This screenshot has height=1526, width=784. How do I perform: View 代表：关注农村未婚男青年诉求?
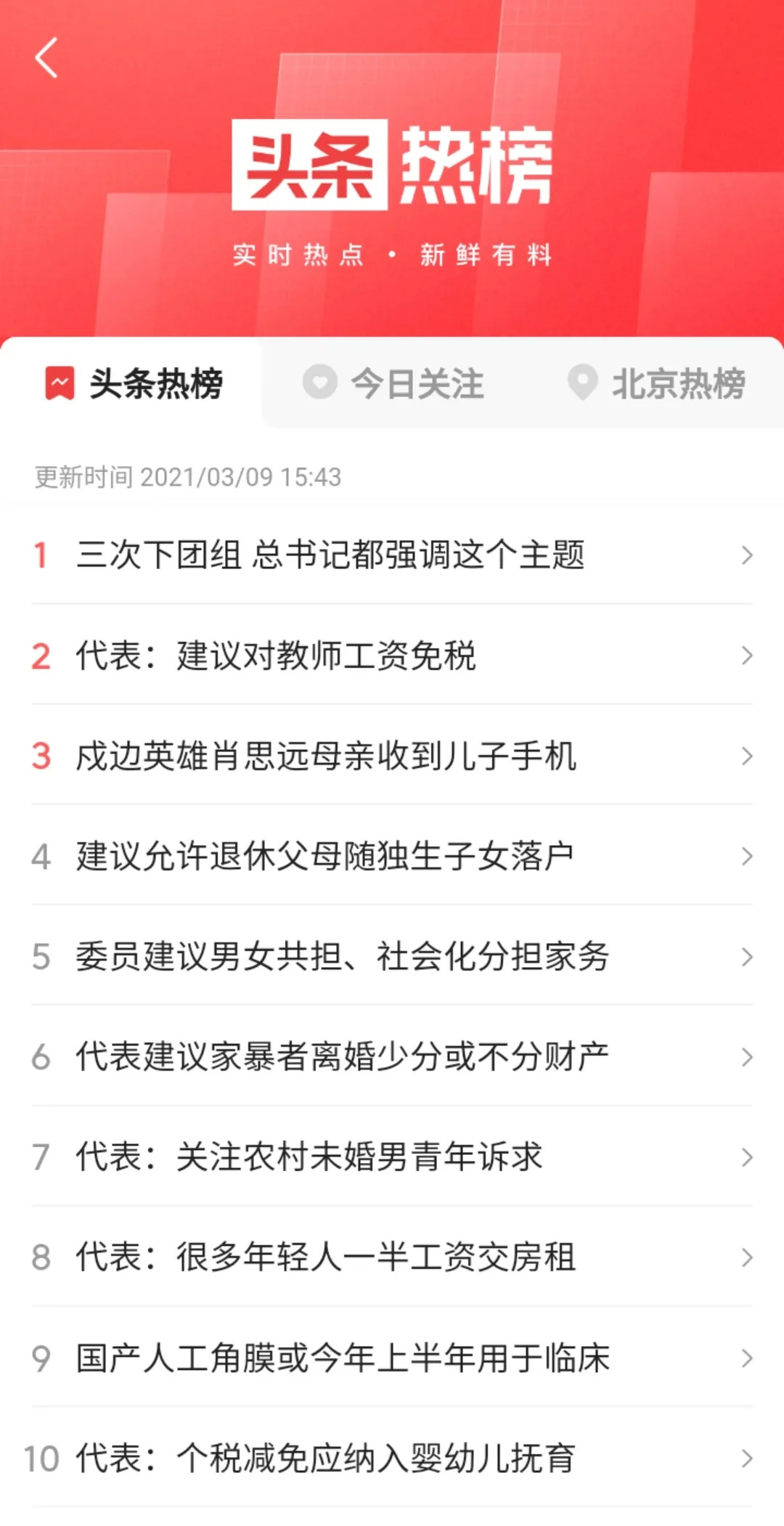(x=309, y=1157)
